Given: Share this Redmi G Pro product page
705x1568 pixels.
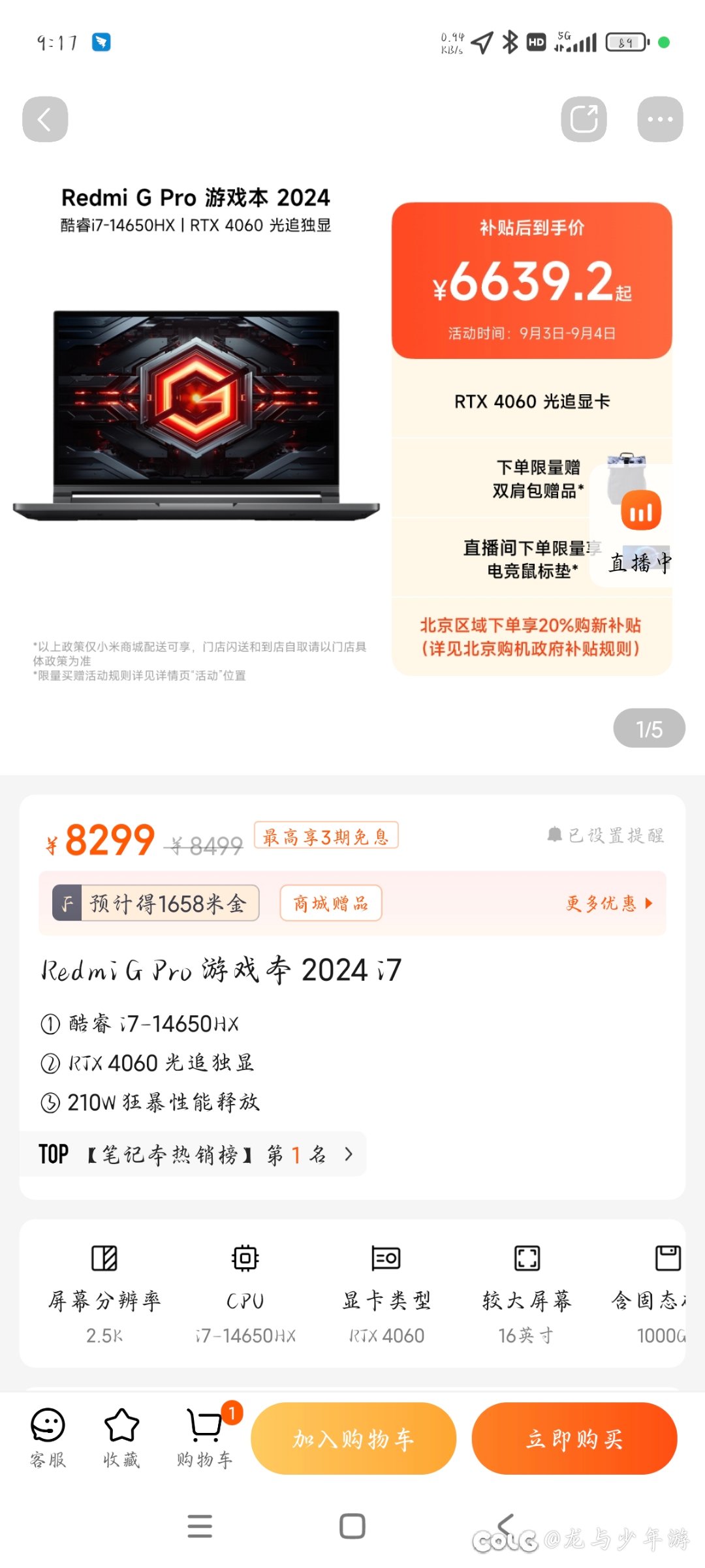Looking at the screenshot, I should click(x=584, y=119).
